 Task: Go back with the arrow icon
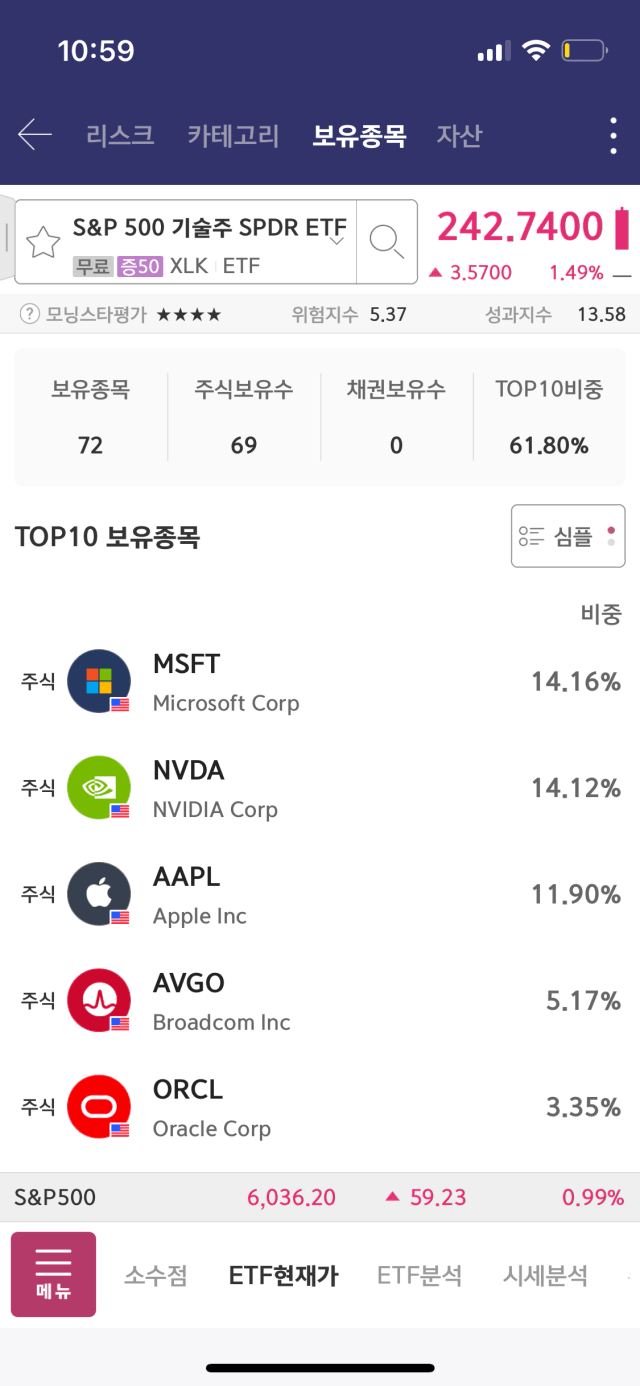[x=35, y=134]
